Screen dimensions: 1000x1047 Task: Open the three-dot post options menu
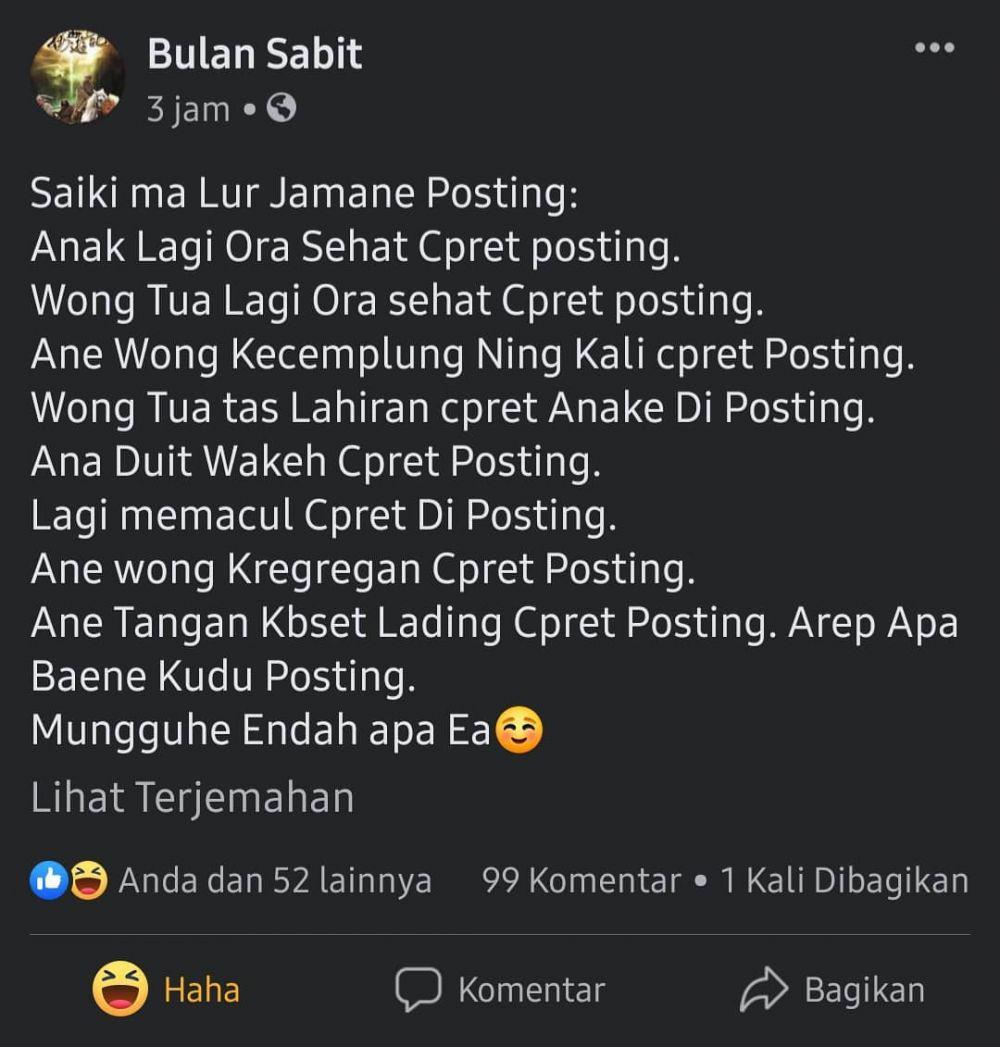(934, 48)
